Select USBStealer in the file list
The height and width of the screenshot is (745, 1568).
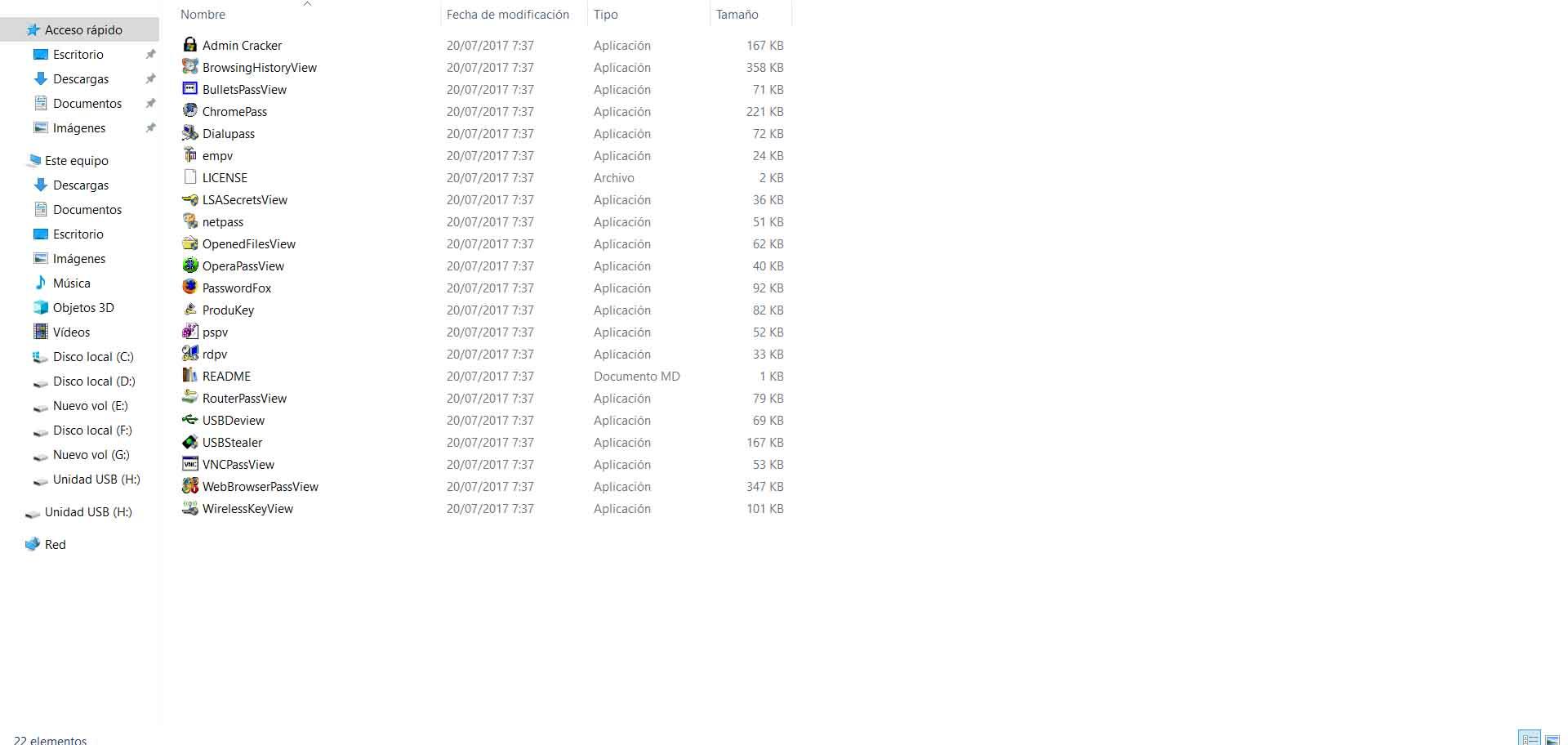(232, 443)
